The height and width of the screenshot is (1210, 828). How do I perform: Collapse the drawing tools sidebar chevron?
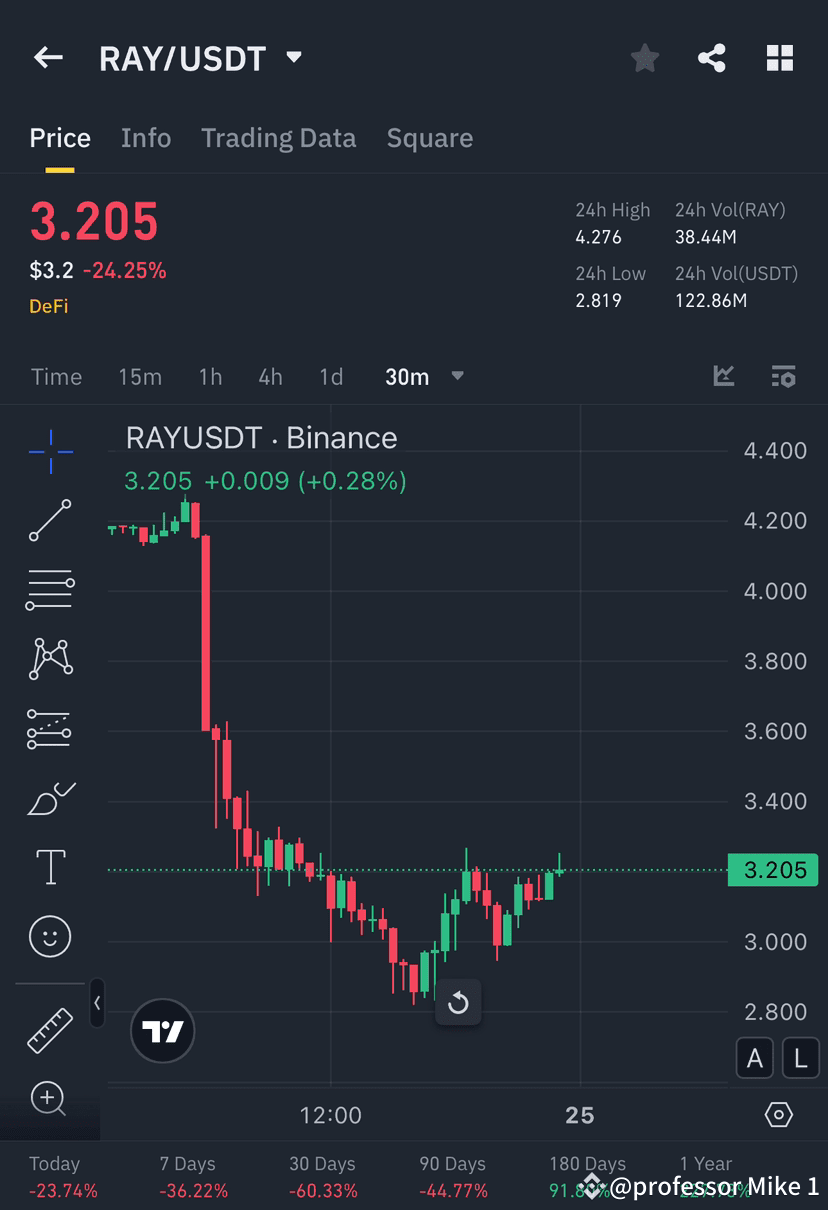coord(97,1005)
